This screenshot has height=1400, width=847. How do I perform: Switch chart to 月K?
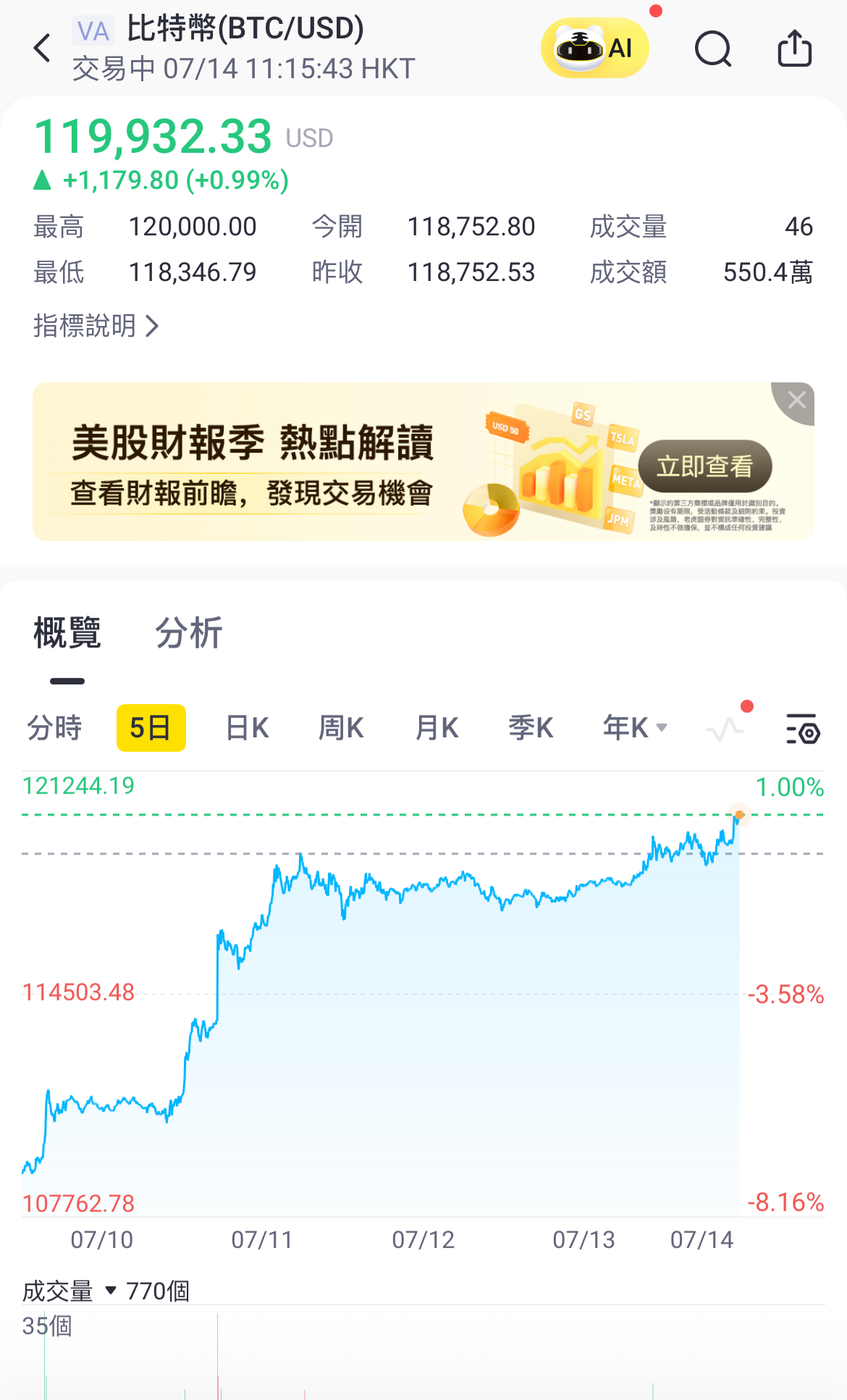[x=437, y=728]
